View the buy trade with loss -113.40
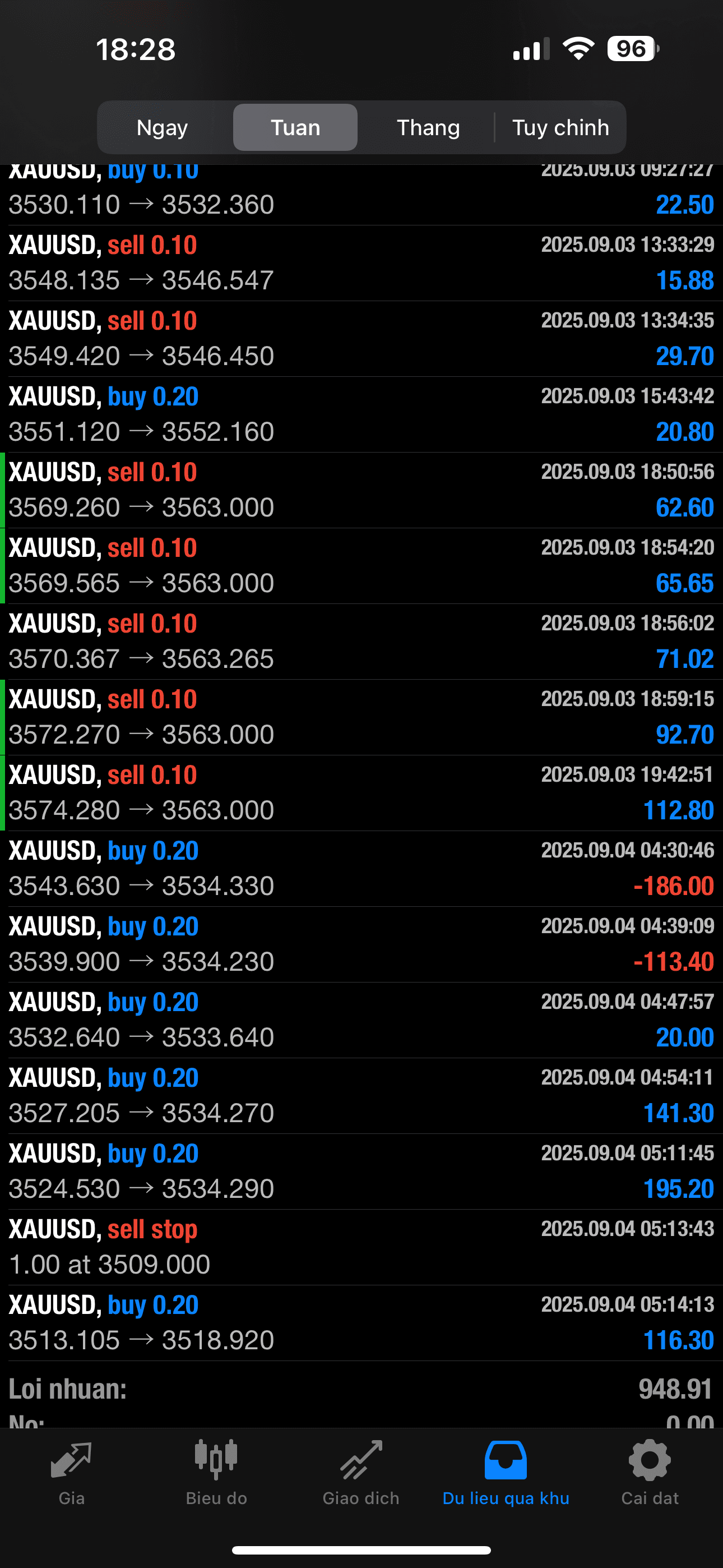Screen dimensions: 723x1568 pyautogui.click(x=361, y=944)
